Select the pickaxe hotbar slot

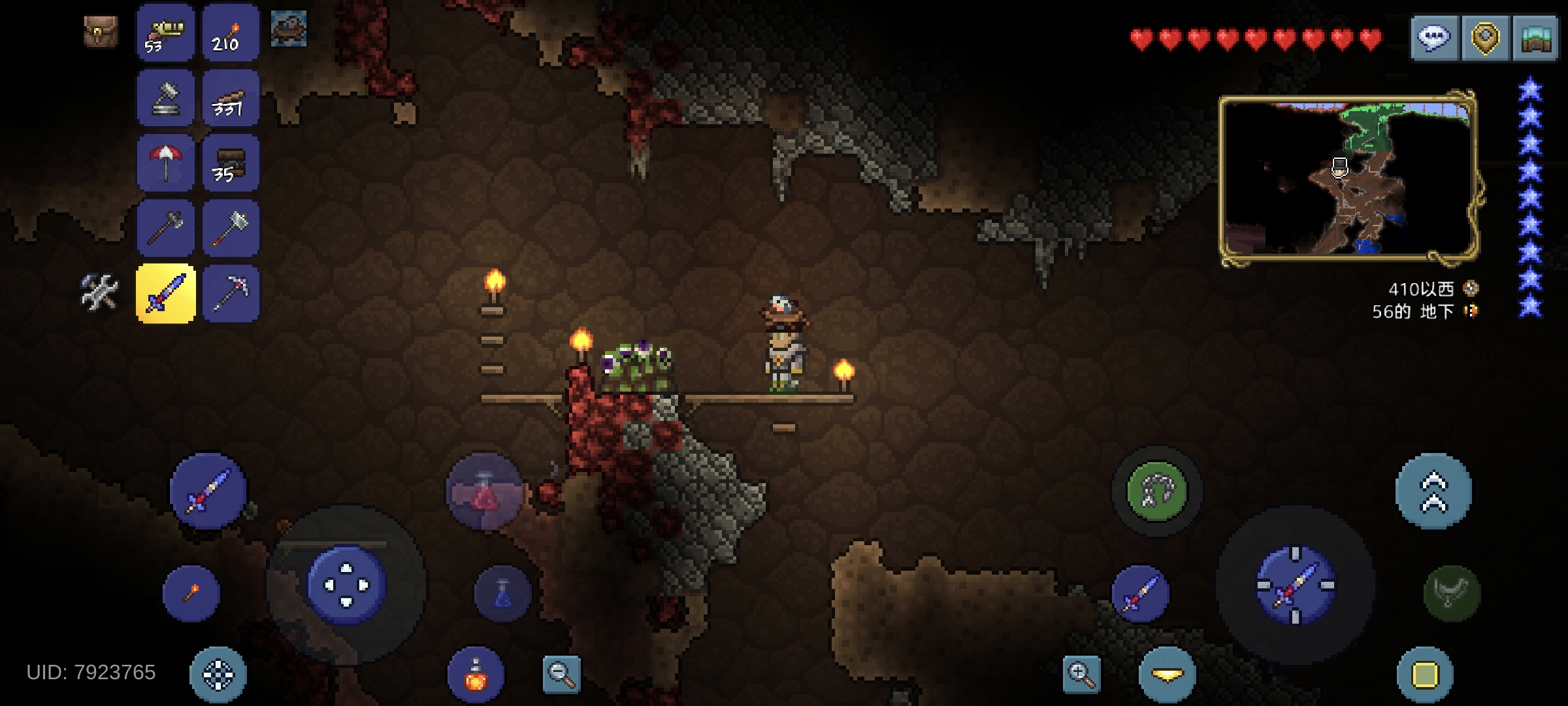(231, 294)
